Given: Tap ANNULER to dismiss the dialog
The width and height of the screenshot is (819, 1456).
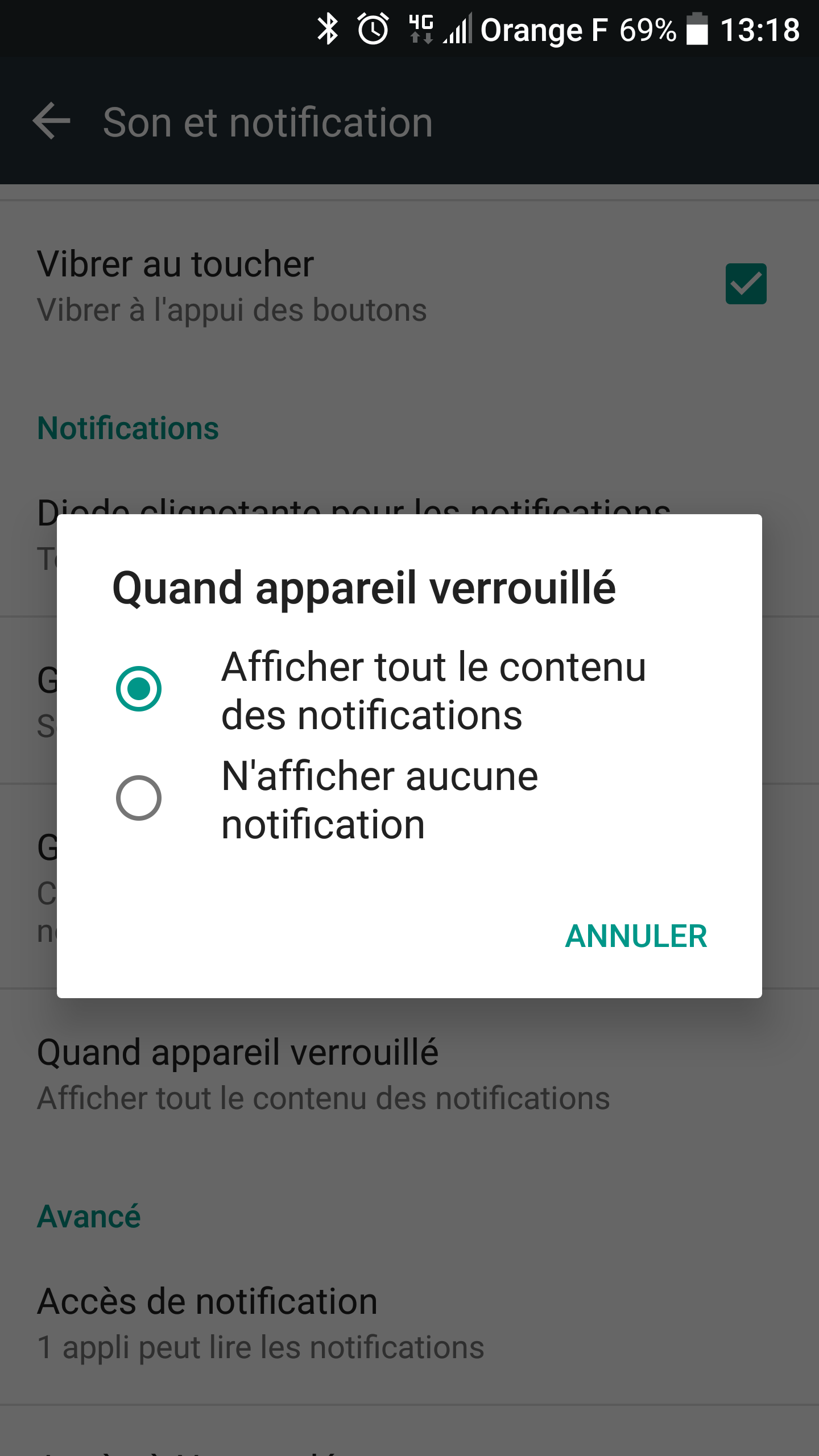Looking at the screenshot, I should (x=635, y=936).
